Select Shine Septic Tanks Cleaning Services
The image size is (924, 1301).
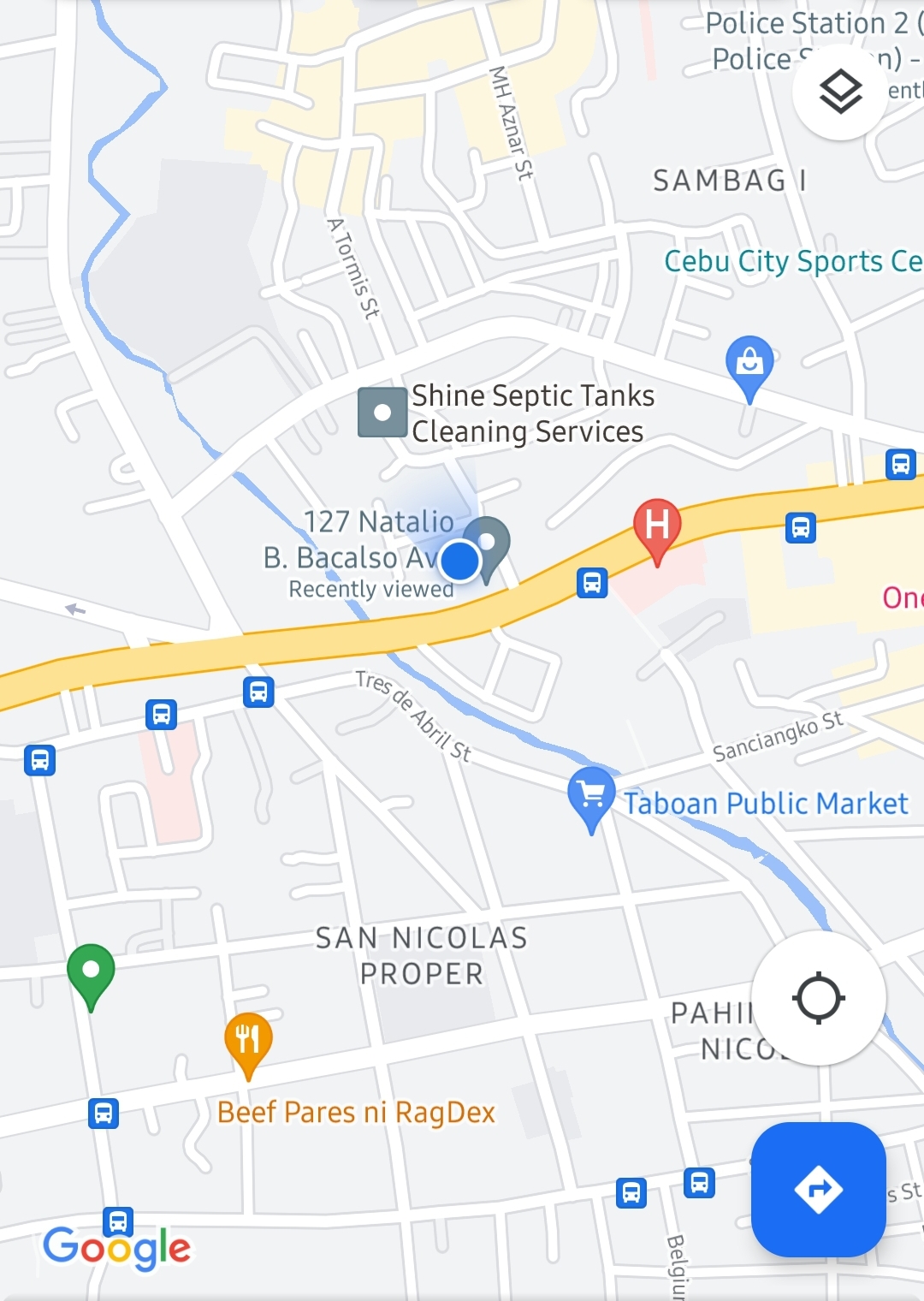(x=382, y=413)
